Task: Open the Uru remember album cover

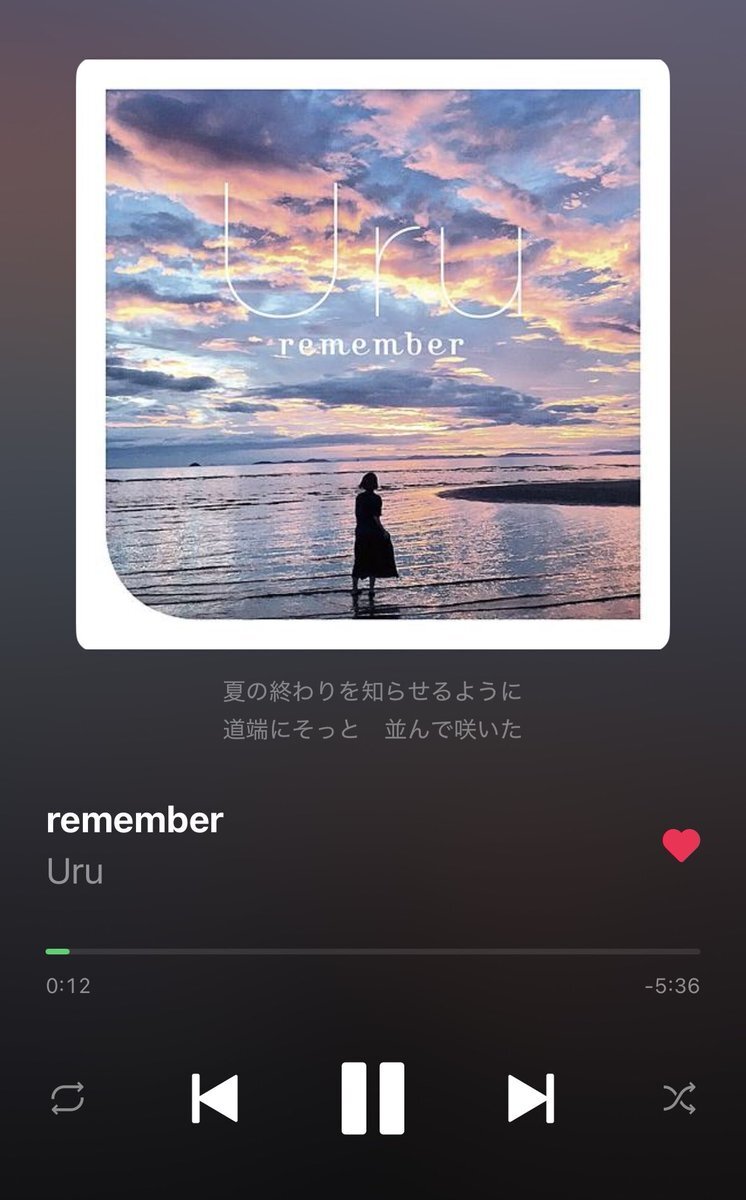Action: point(372,354)
